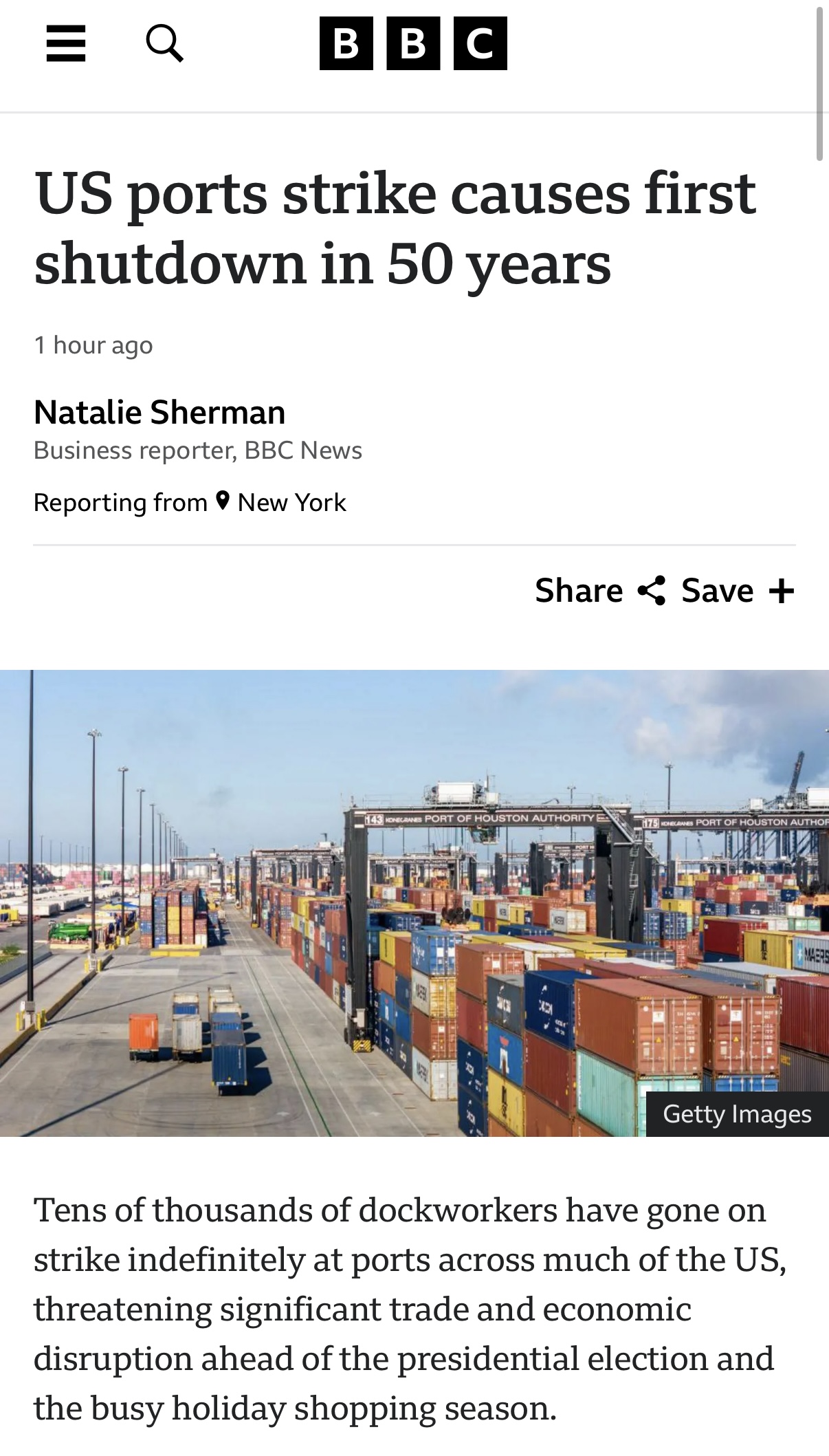Save this article for later
This screenshot has width=829, height=1456.
(738, 591)
